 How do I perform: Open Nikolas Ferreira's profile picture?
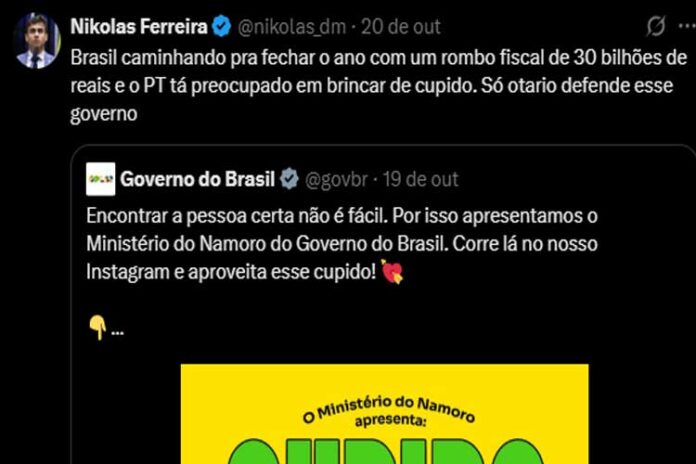tap(35, 38)
